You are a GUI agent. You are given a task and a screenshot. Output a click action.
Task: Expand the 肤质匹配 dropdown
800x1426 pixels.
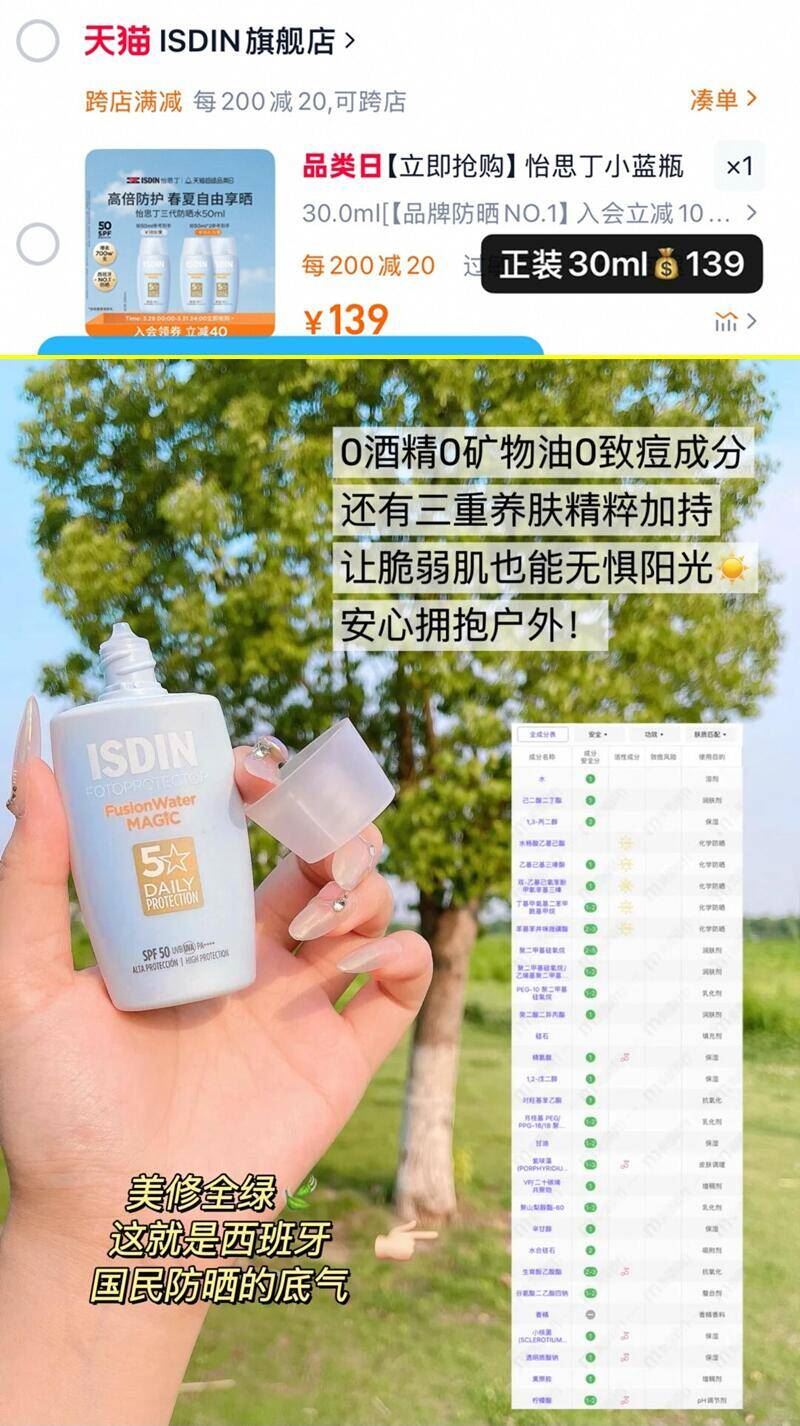point(711,734)
